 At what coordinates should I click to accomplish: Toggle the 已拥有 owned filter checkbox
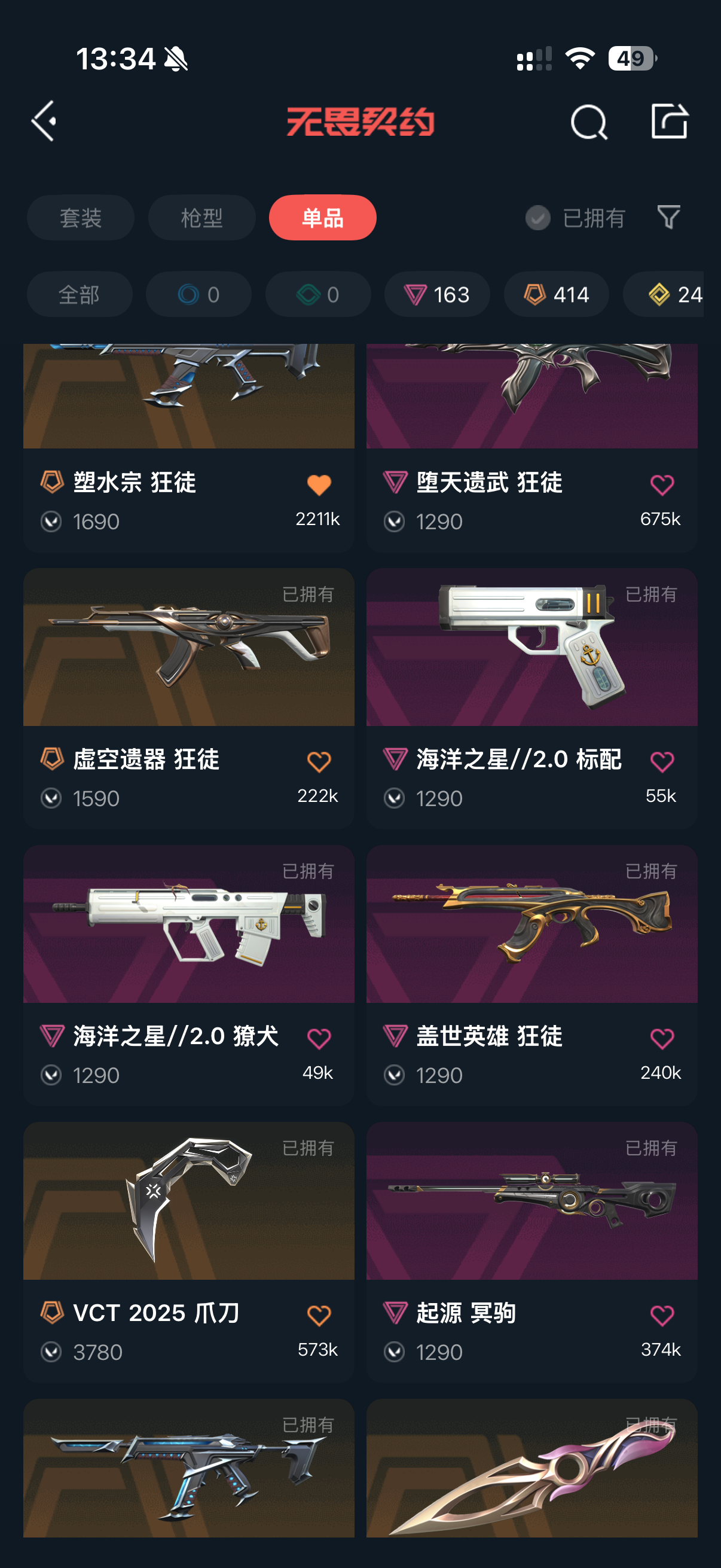click(538, 218)
